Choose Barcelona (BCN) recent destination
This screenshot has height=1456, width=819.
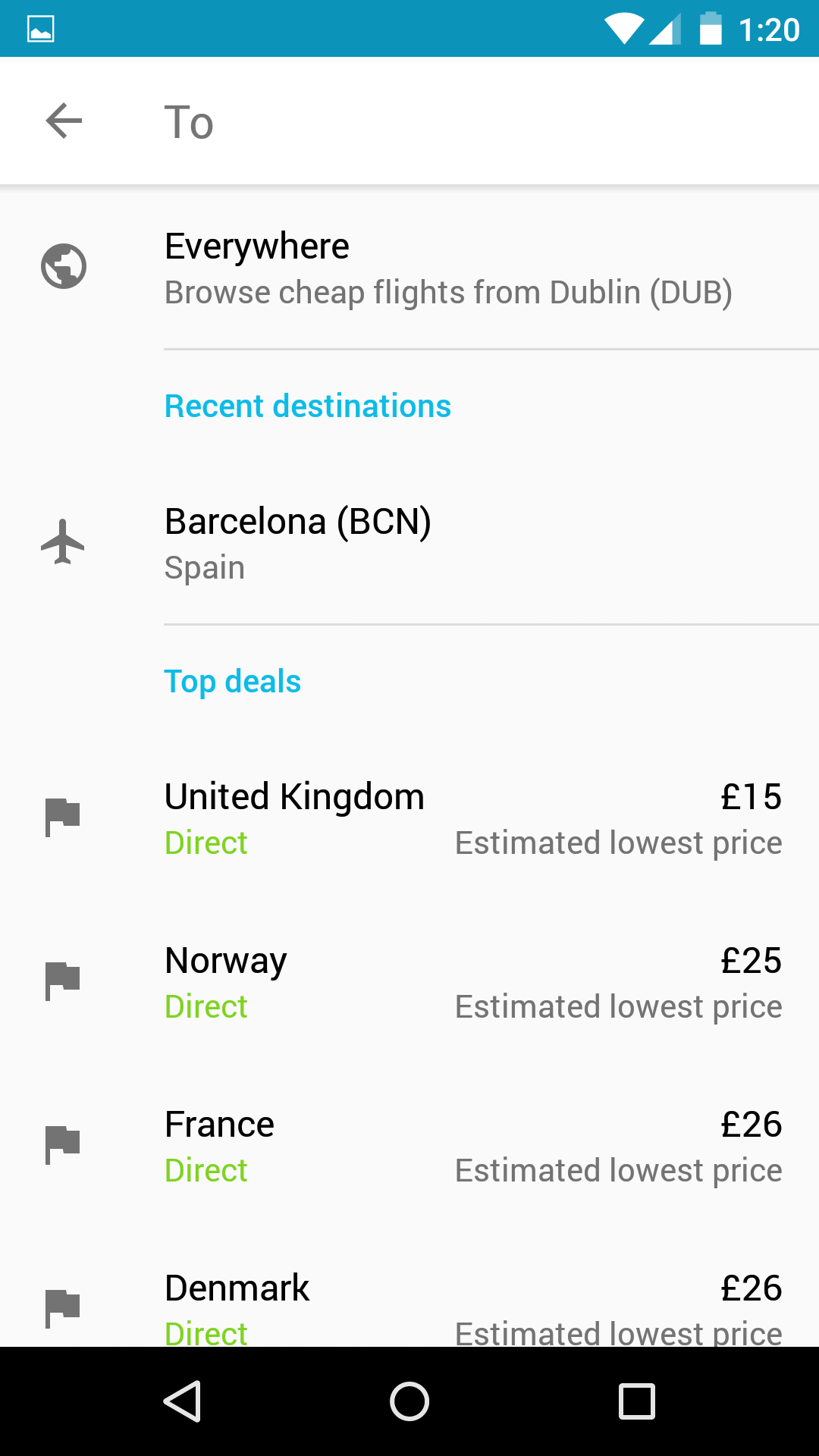[409, 543]
